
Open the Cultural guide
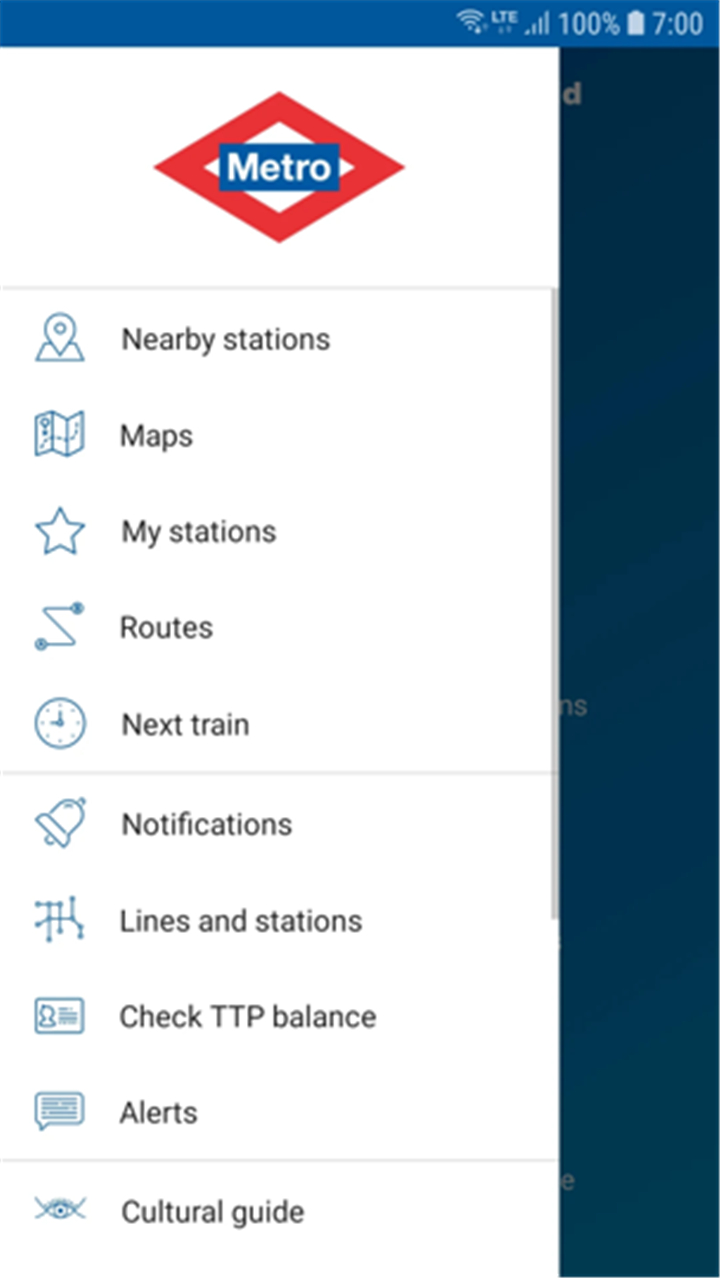pyautogui.click(x=278, y=1211)
